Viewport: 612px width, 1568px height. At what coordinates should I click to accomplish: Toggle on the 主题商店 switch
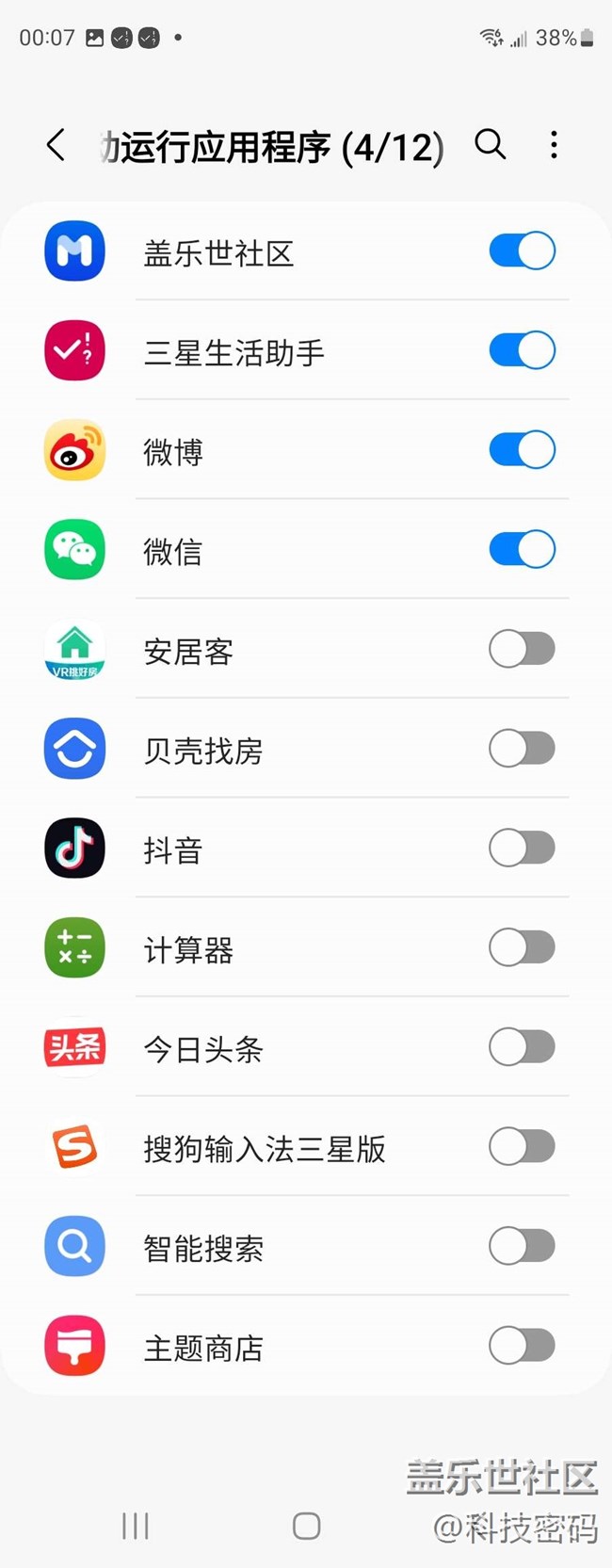(x=522, y=1346)
